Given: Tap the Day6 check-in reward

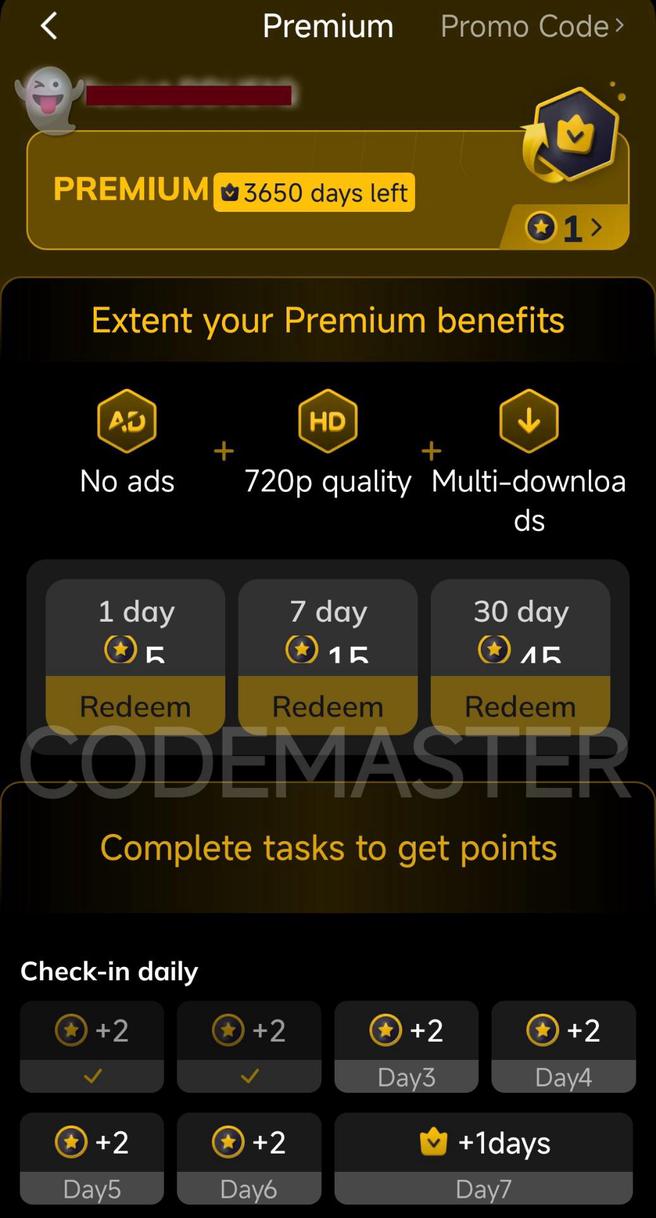Looking at the screenshot, I should pos(249,1158).
